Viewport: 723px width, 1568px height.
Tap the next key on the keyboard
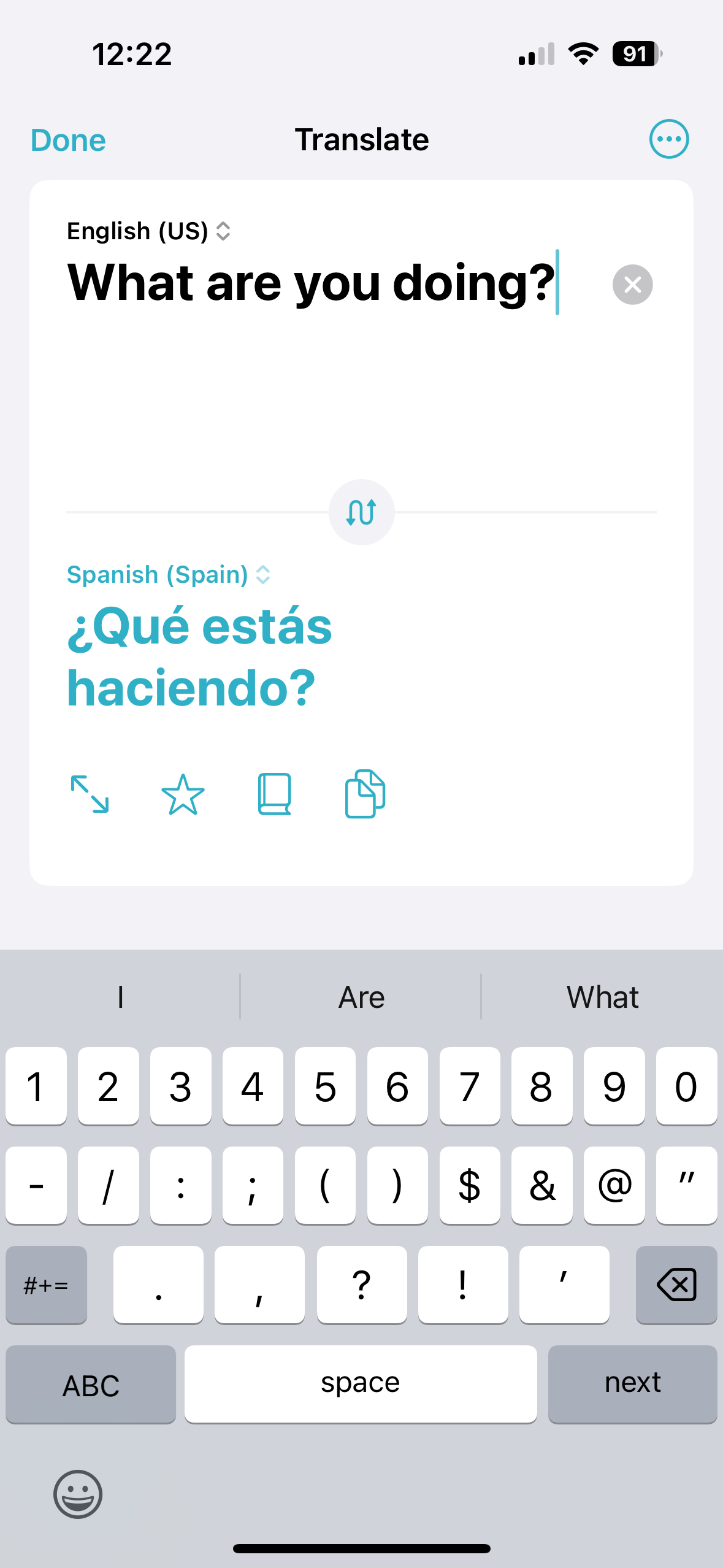click(x=632, y=1383)
